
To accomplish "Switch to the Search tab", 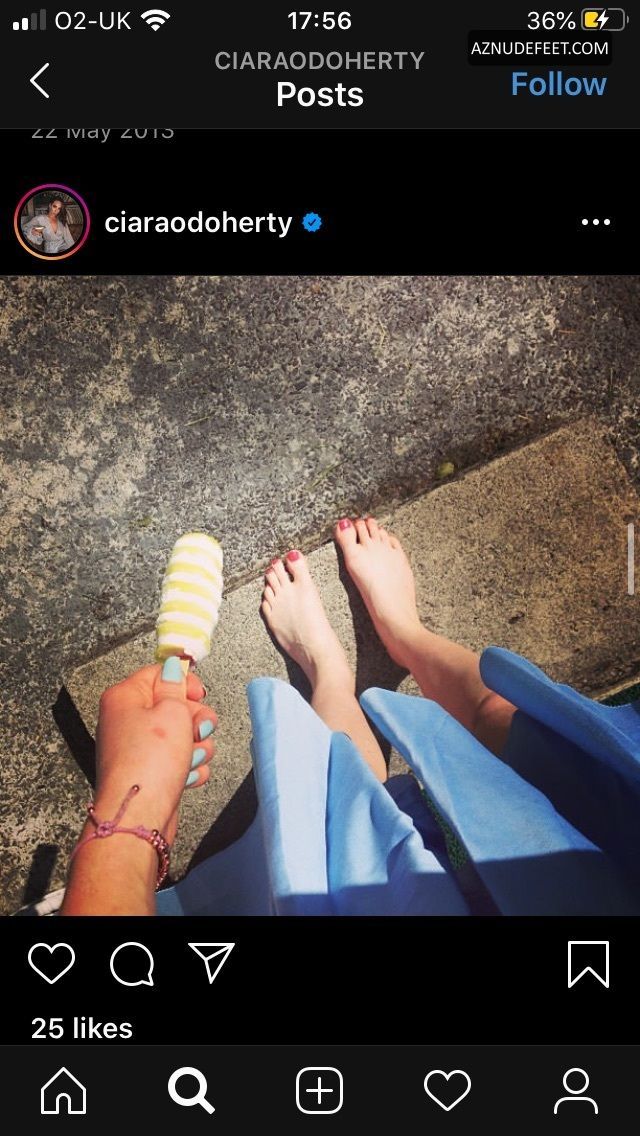I will tap(191, 1091).
